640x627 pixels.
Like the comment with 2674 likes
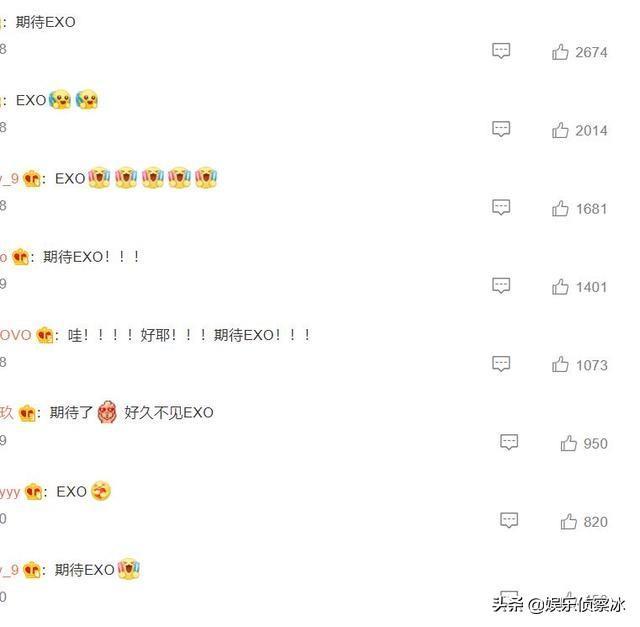(560, 52)
